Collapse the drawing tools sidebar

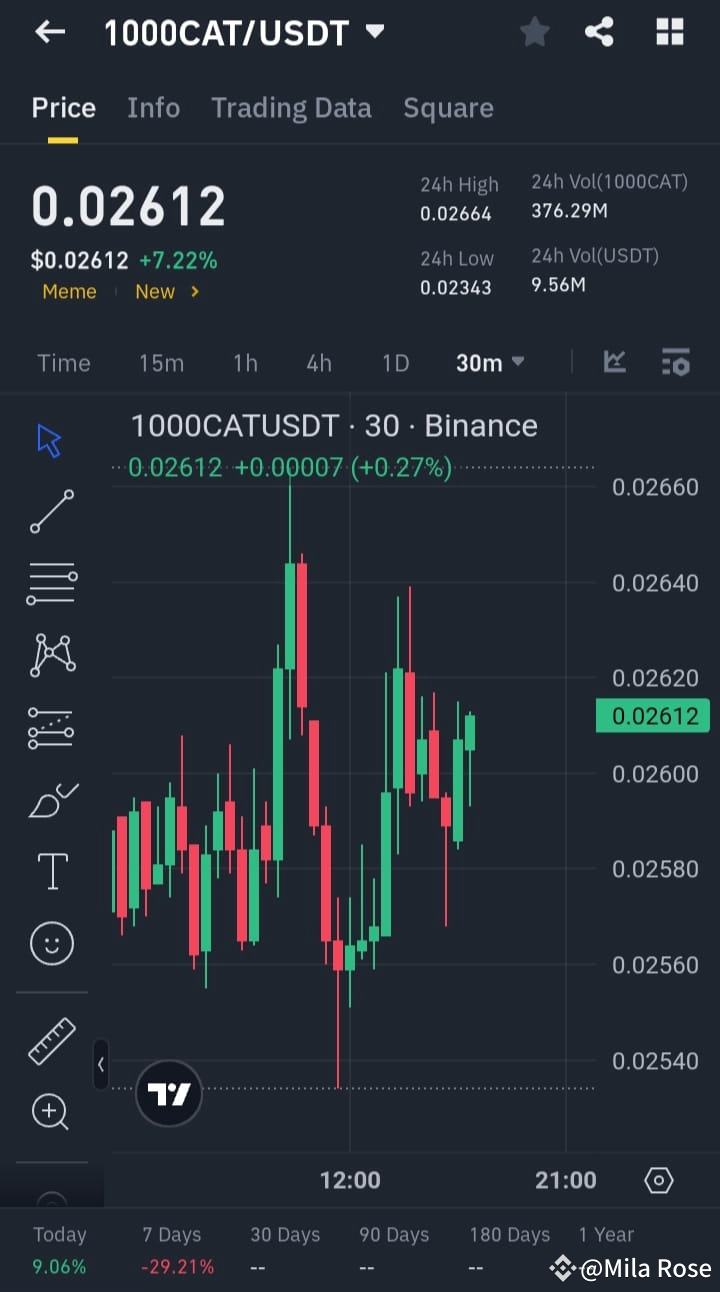tap(101, 1065)
